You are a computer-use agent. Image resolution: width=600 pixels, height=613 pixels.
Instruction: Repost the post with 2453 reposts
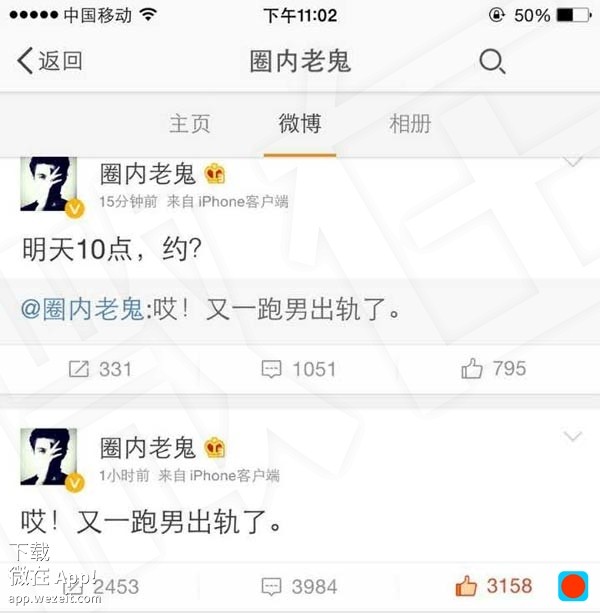tap(100, 586)
